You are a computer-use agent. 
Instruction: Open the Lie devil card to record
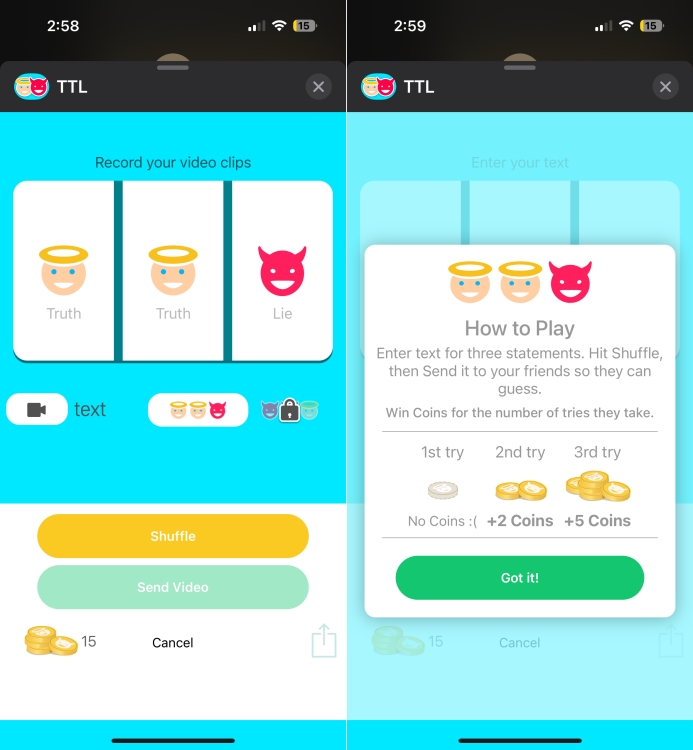(x=282, y=270)
